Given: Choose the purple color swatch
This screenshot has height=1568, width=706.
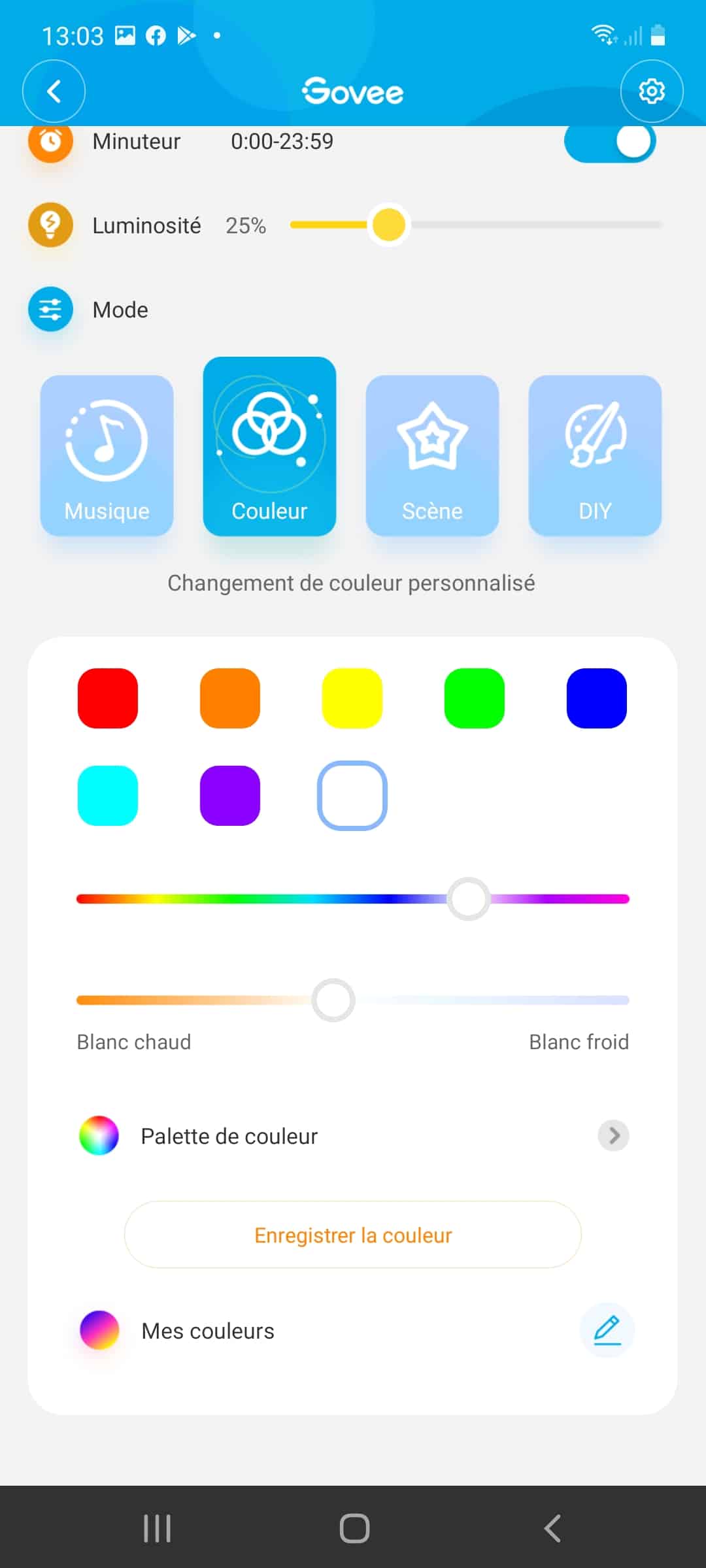Looking at the screenshot, I should coord(230,796).
